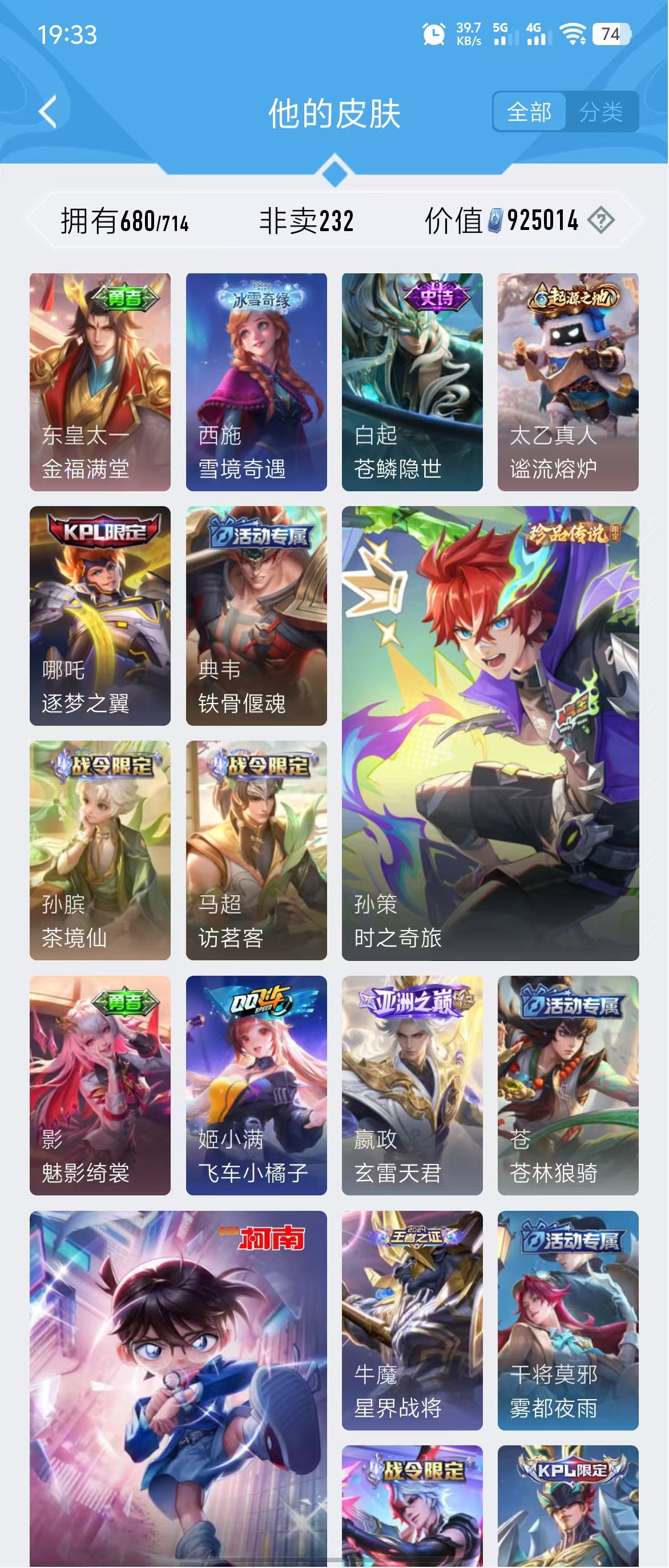Viewport: 669px width, 1568px height.
Task: View 牛魔 星界战将 skin
Action: point(412,1320)
